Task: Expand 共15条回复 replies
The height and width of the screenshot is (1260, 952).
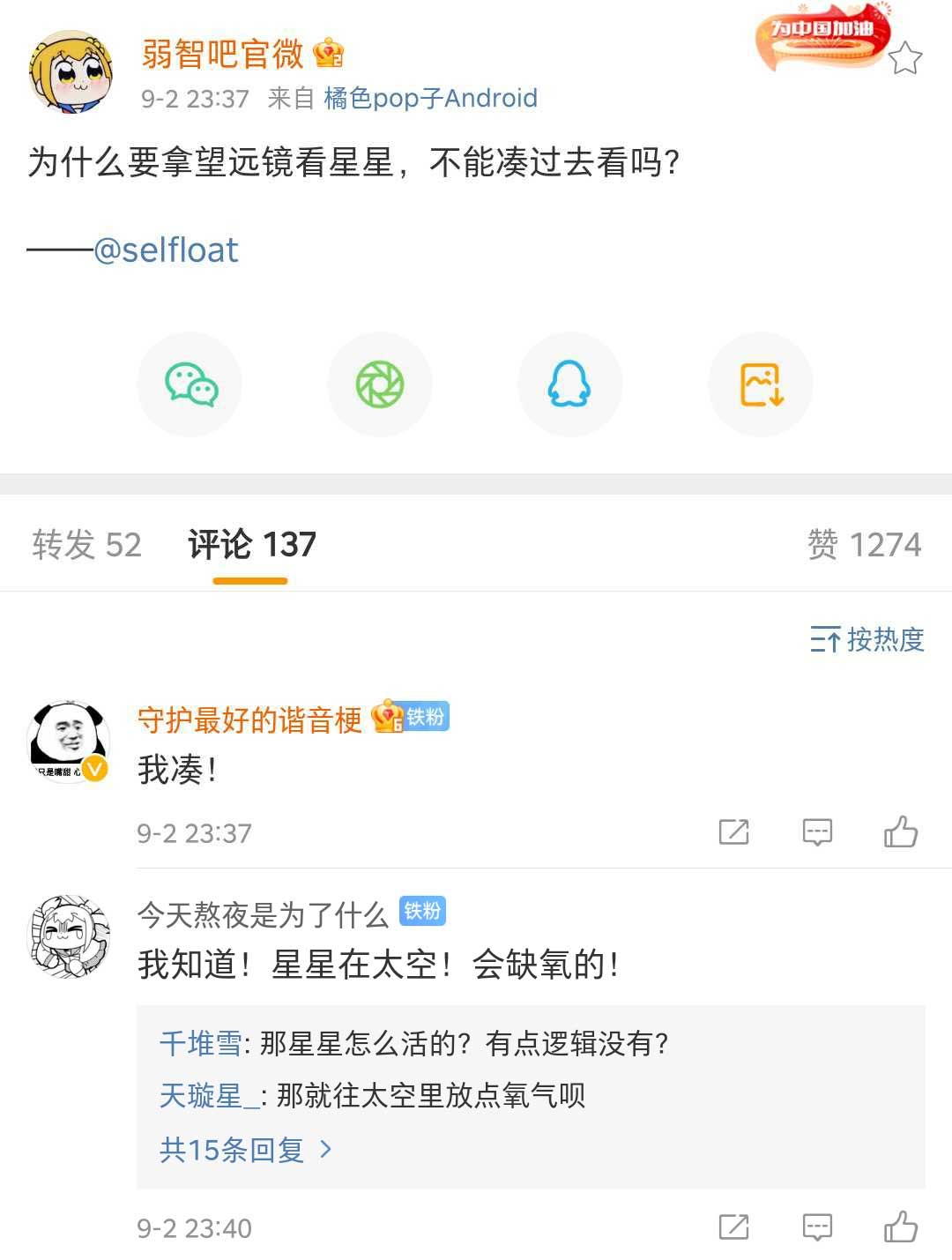Action: click(x=245, y=1150)
